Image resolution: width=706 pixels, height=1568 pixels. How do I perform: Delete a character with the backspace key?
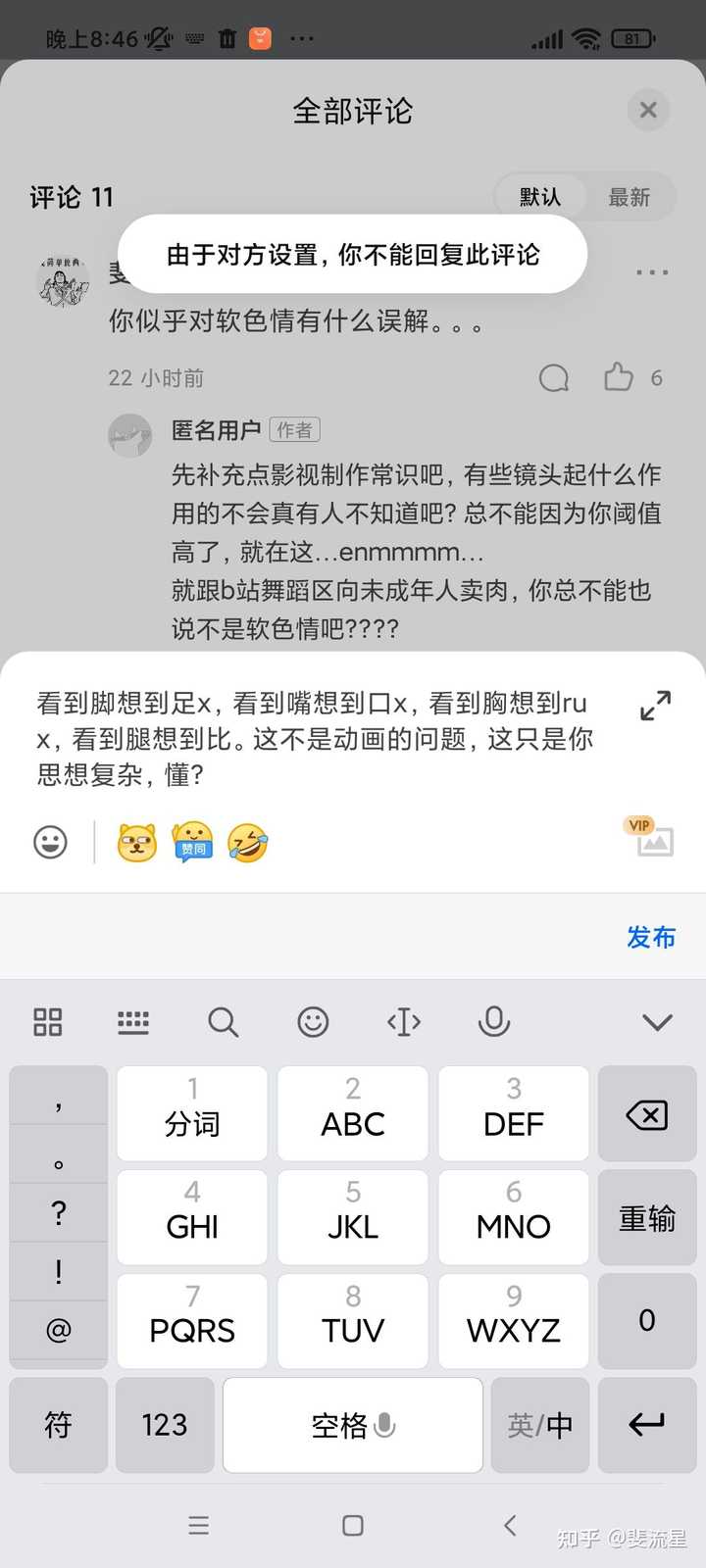tap(646, 1115)
